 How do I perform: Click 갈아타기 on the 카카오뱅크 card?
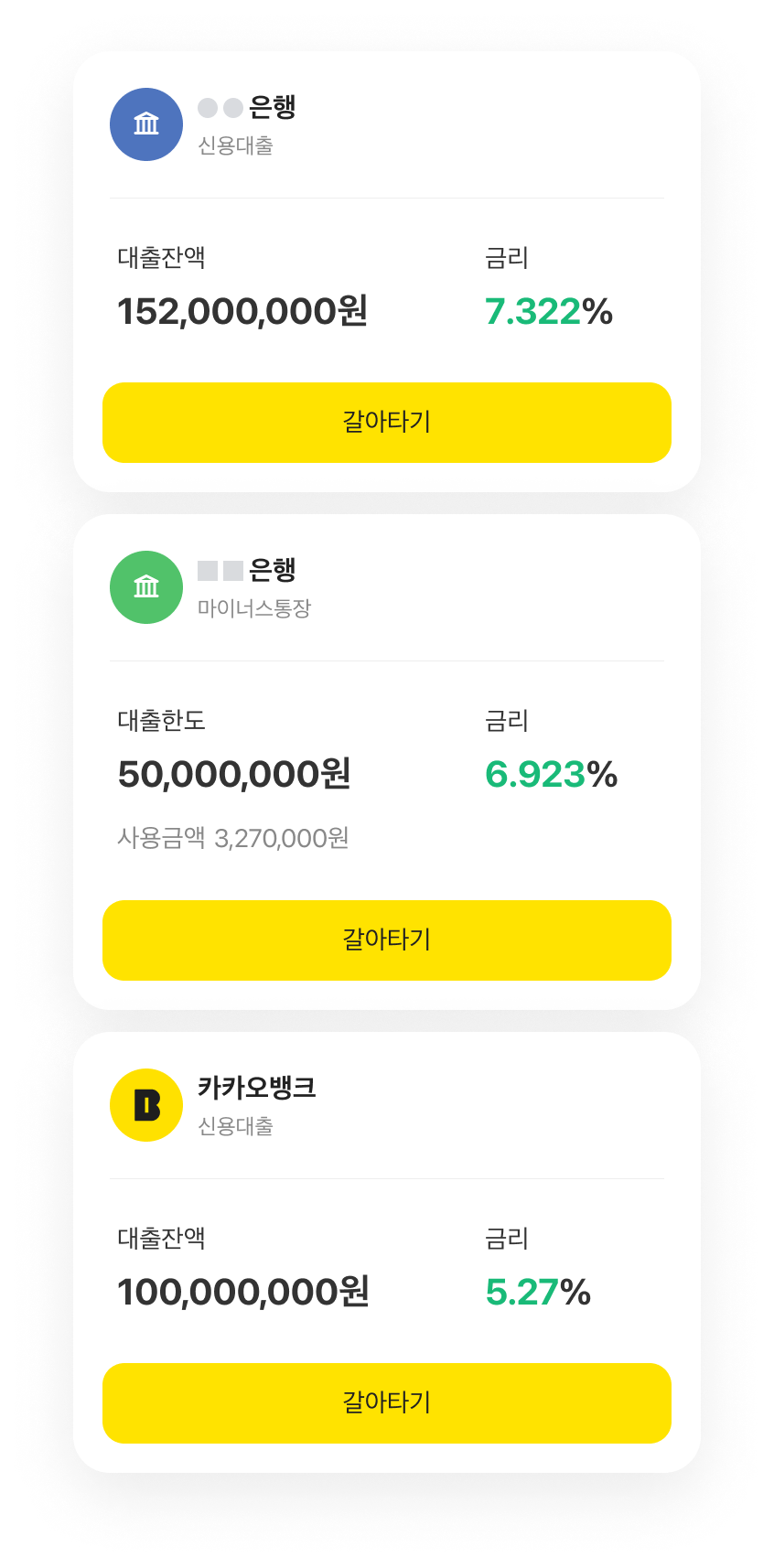pyautogui.click(x=386, y=1402)
